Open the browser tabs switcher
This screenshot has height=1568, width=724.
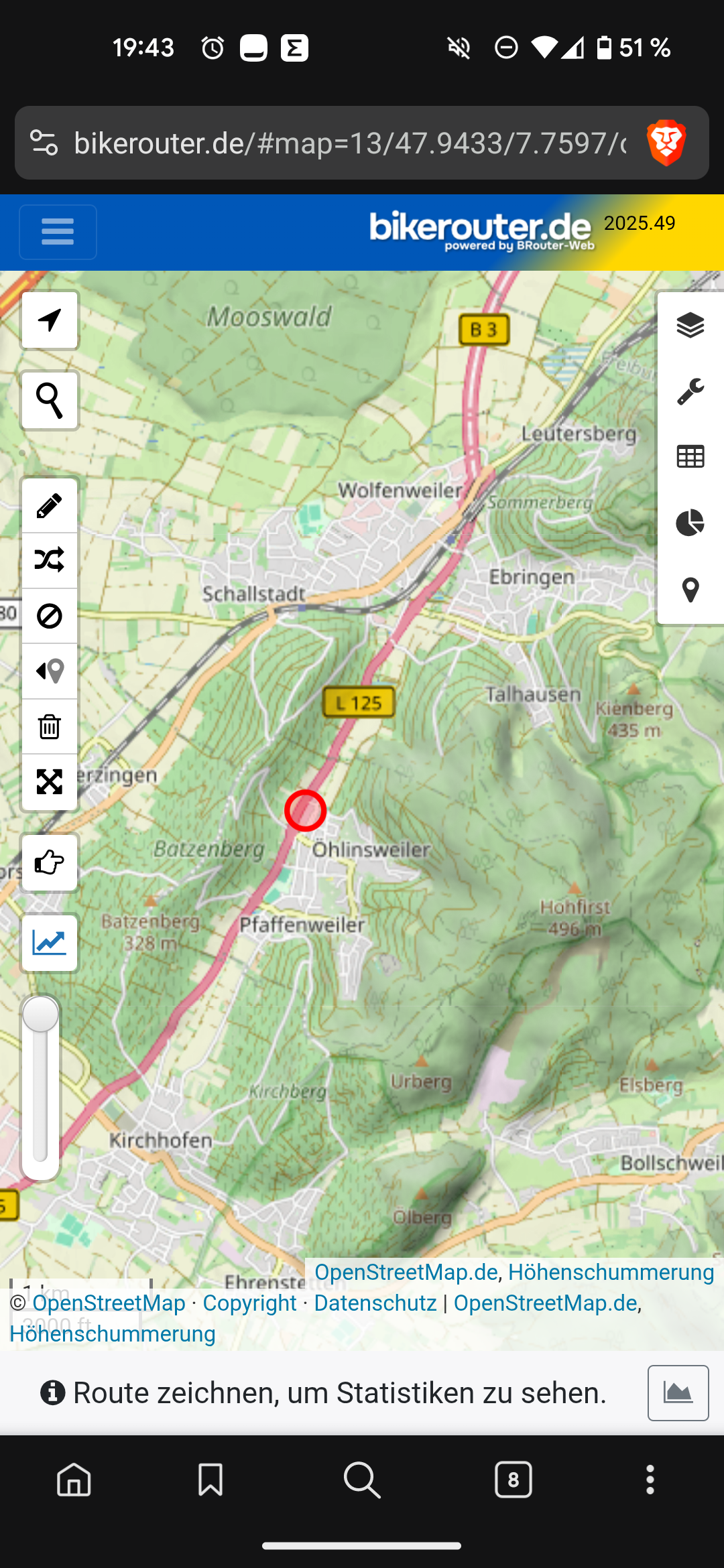click(x=513, y=1480)
